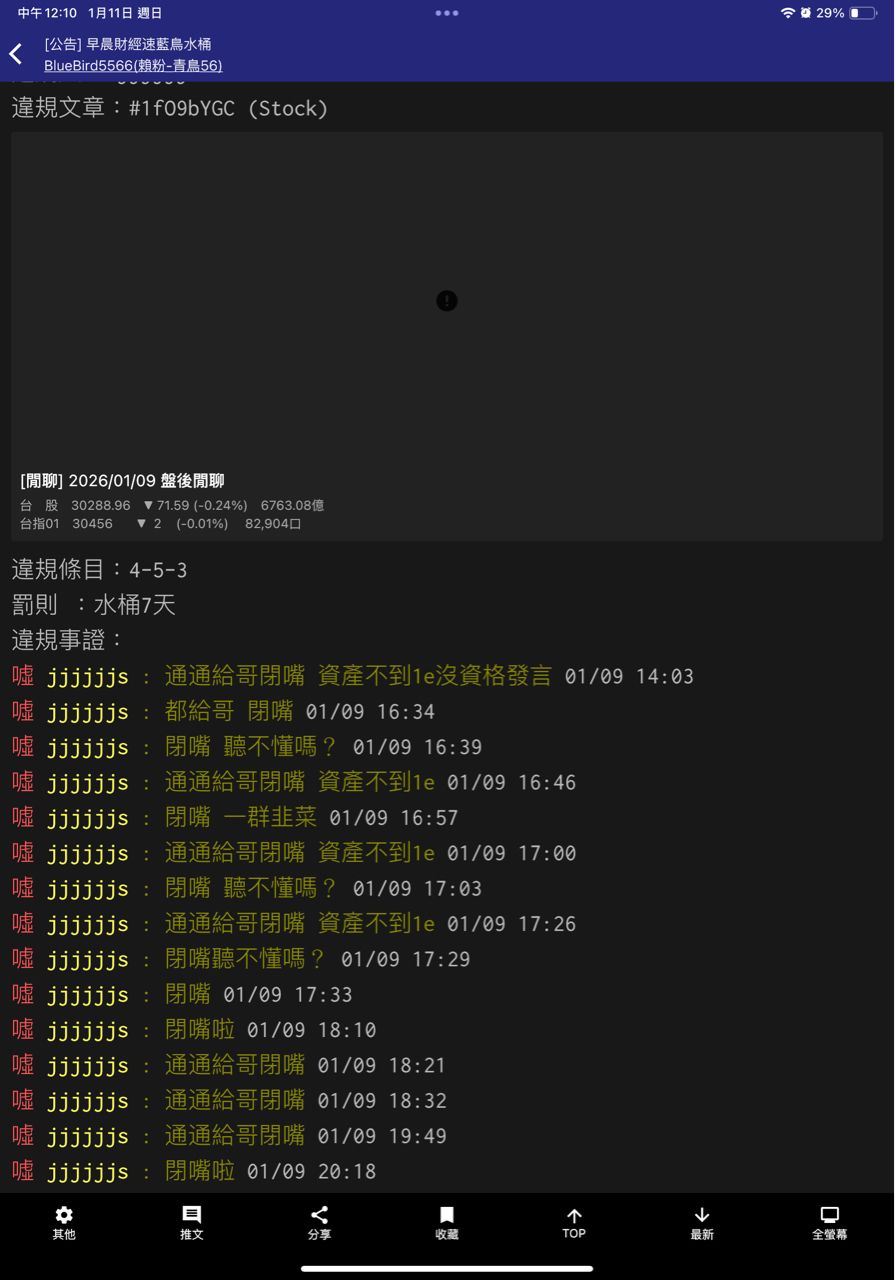This screenshot has width=895, height=1280.
Task: Open the 2026/01/09 盤後閒聊 article preview
Action: 446,337
